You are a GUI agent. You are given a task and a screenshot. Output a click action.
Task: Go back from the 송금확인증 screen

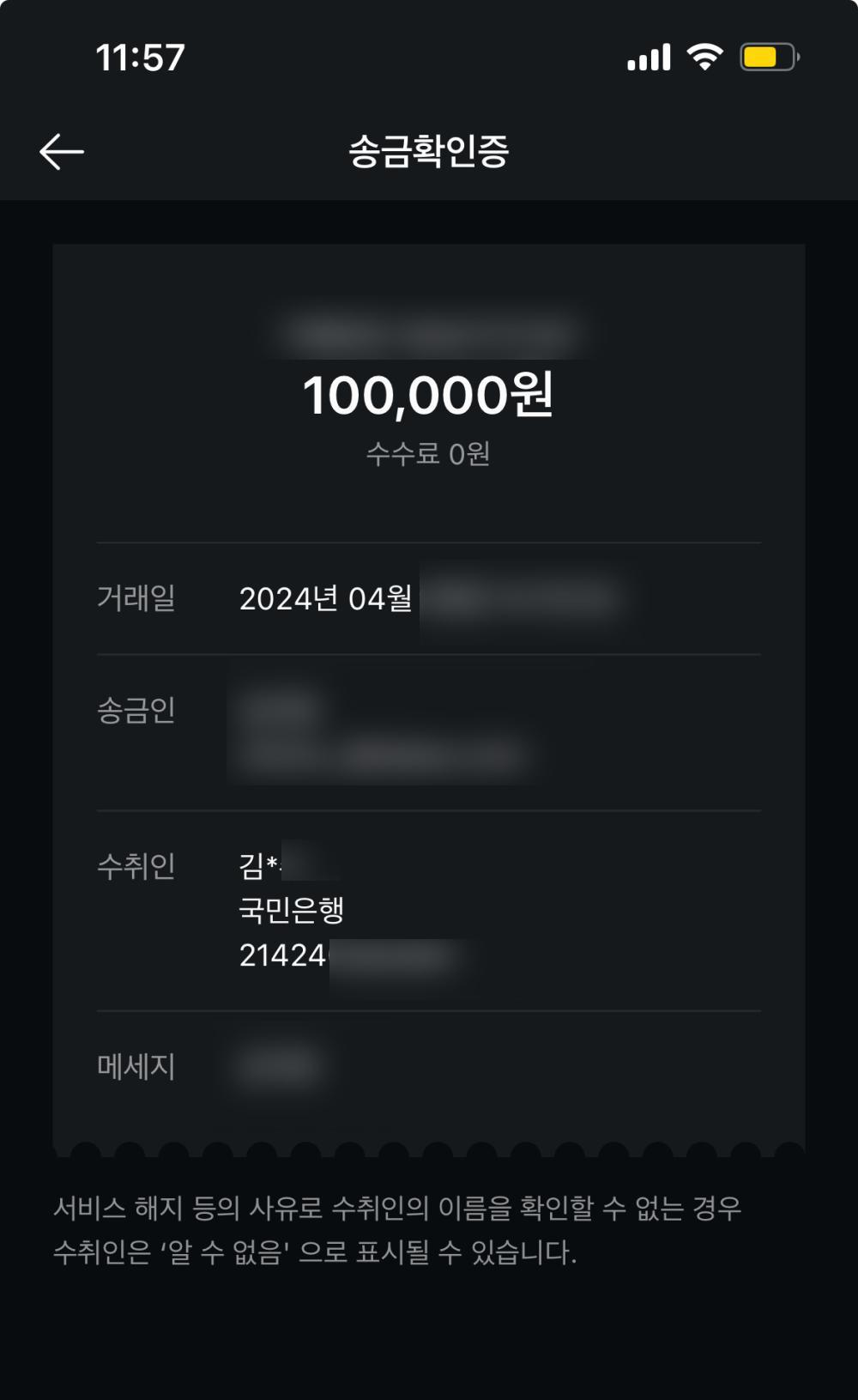point(62,152)
